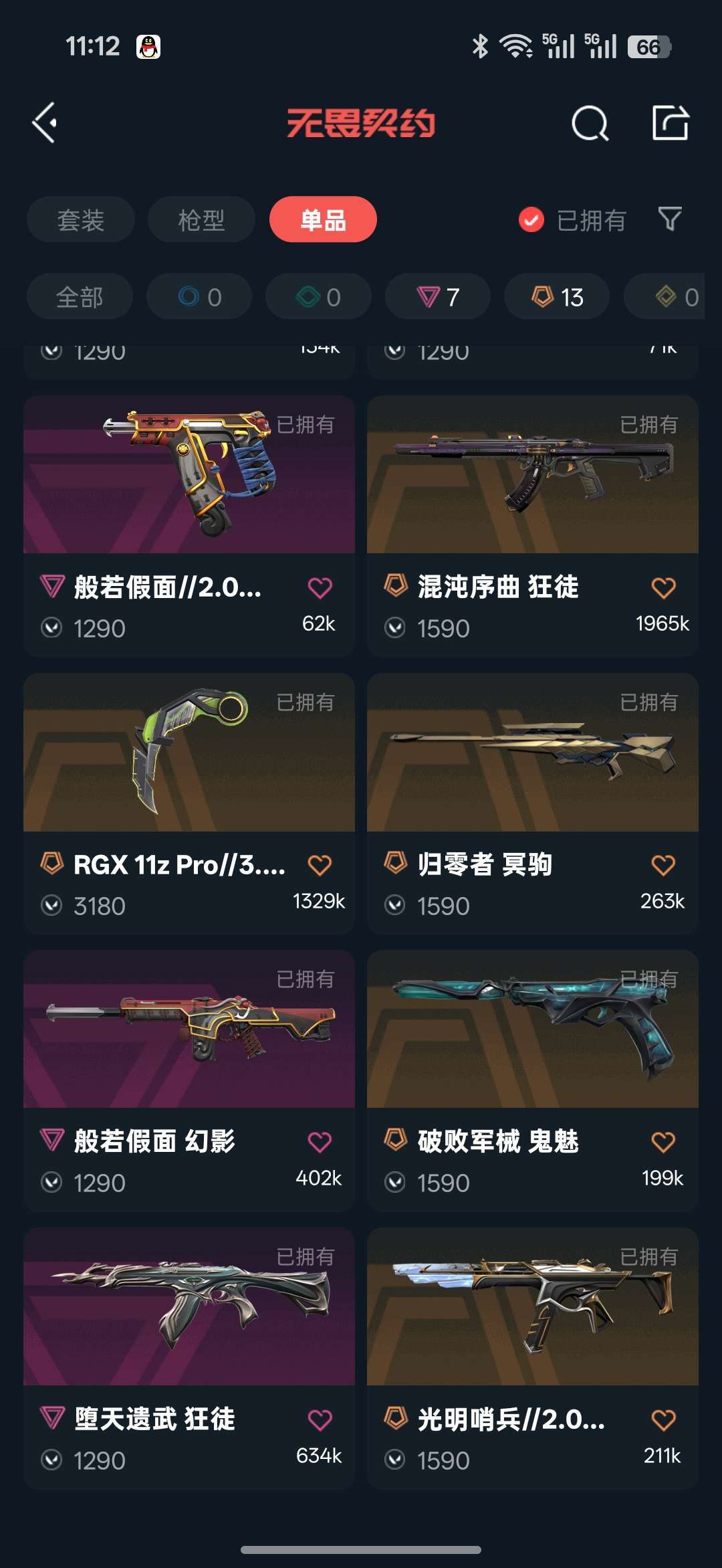Filter by the pink tier chip showing 7
The image size is (722, 1568).
point(438,296)
